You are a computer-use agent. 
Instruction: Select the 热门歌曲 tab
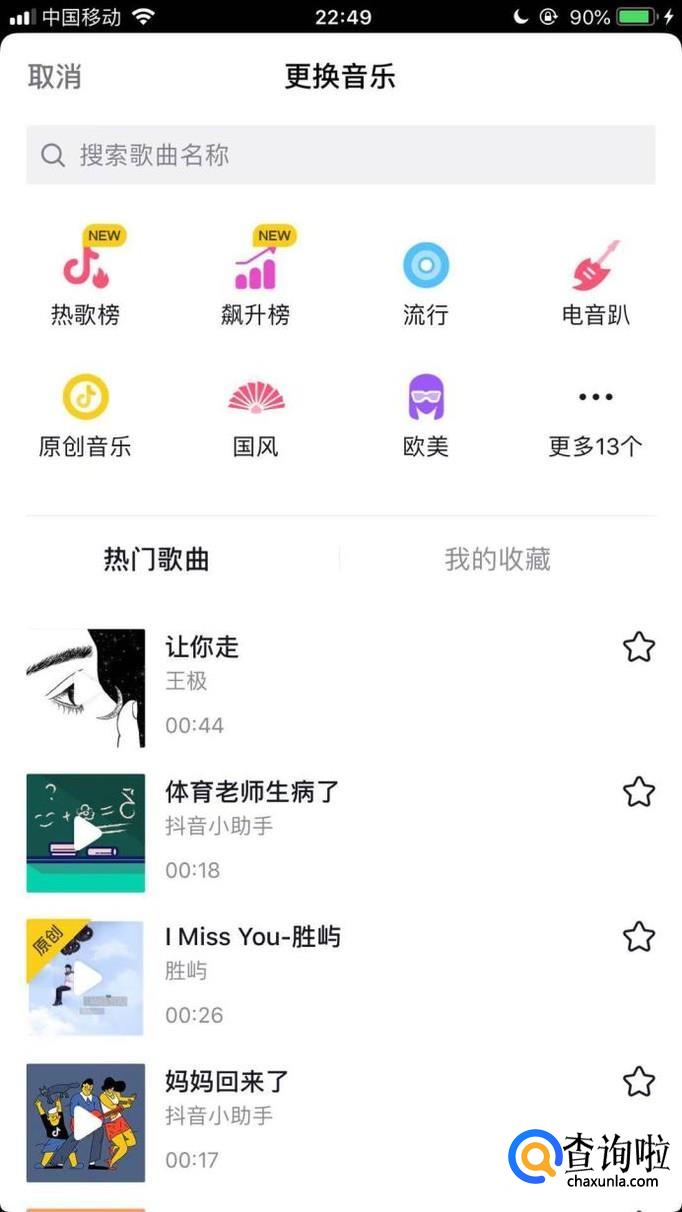pos(157,559)
